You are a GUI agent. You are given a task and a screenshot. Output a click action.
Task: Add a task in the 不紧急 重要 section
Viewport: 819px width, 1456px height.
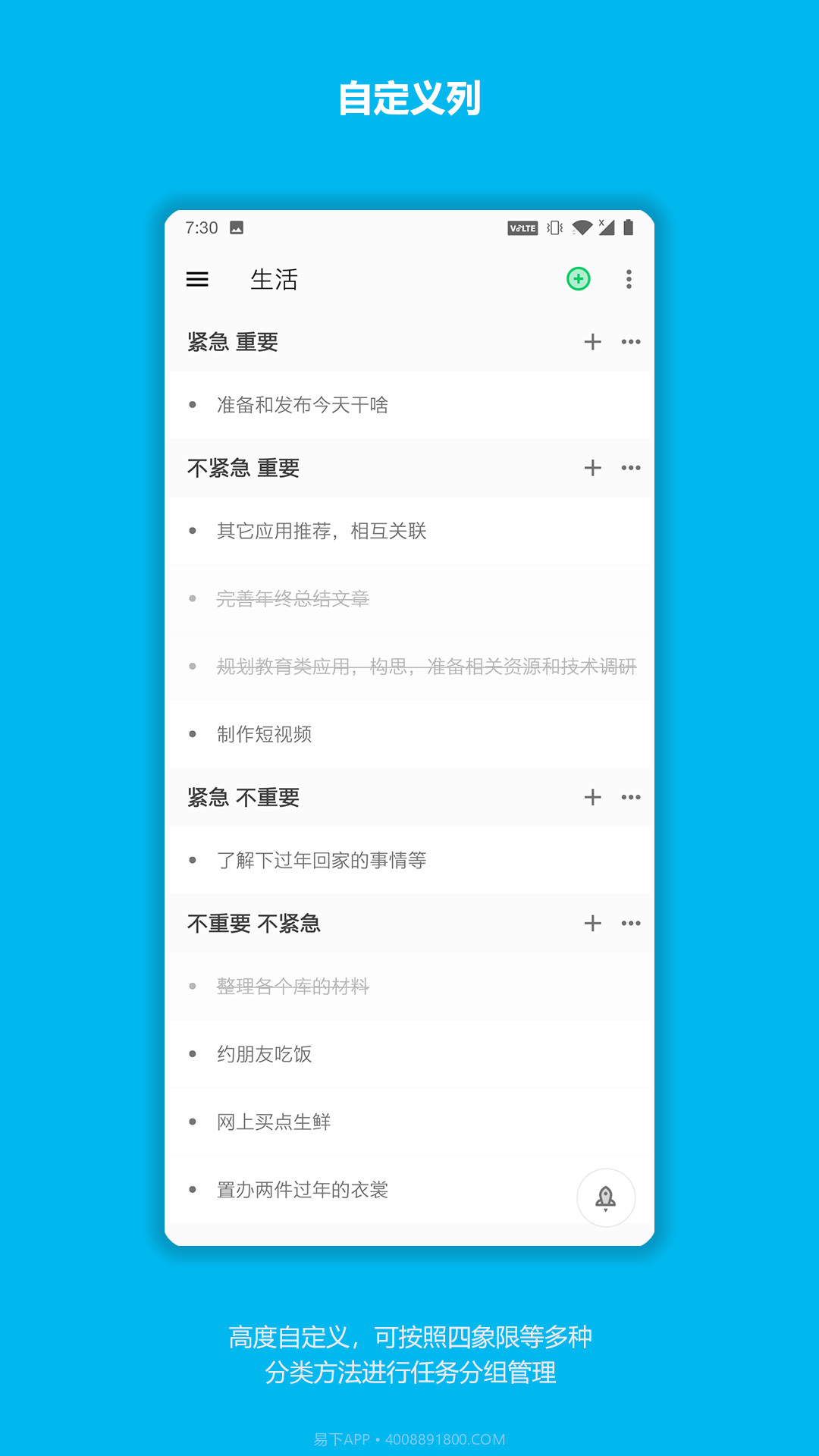click(593, 468)
